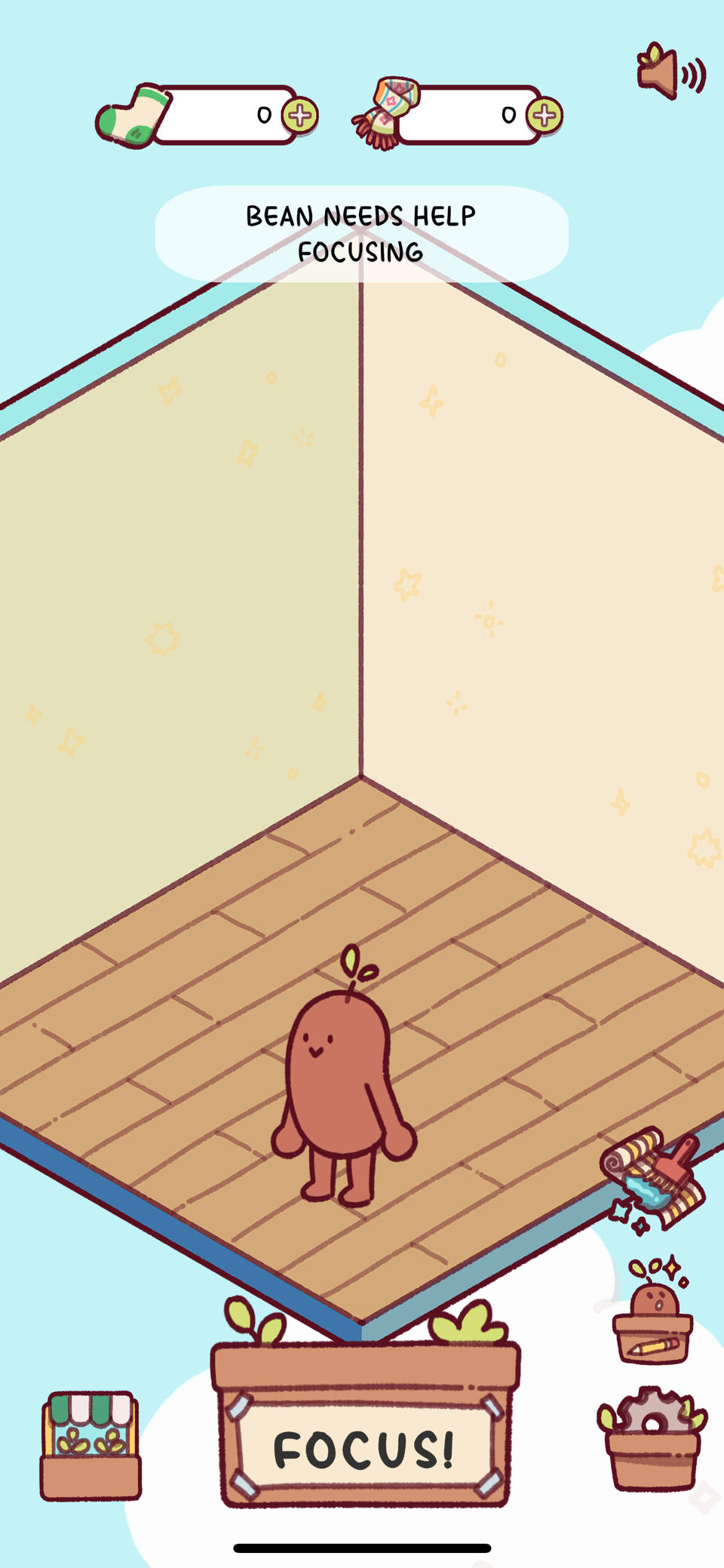Open the bean pot with pencil icon
The height and width of the screenshot is (1568, 724).
click(653, 1317)
